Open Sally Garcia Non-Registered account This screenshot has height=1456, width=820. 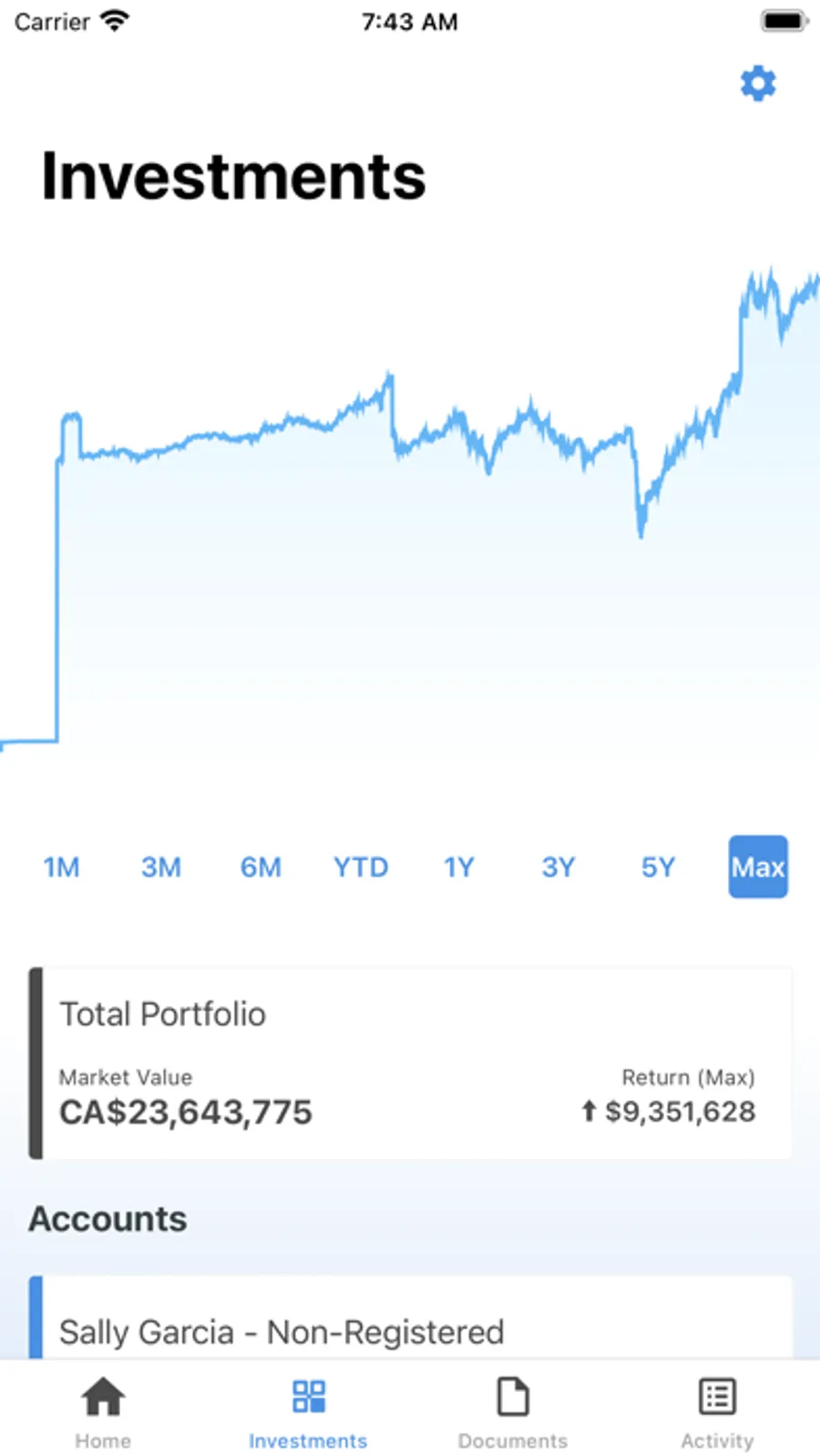tap(410, 1318)
